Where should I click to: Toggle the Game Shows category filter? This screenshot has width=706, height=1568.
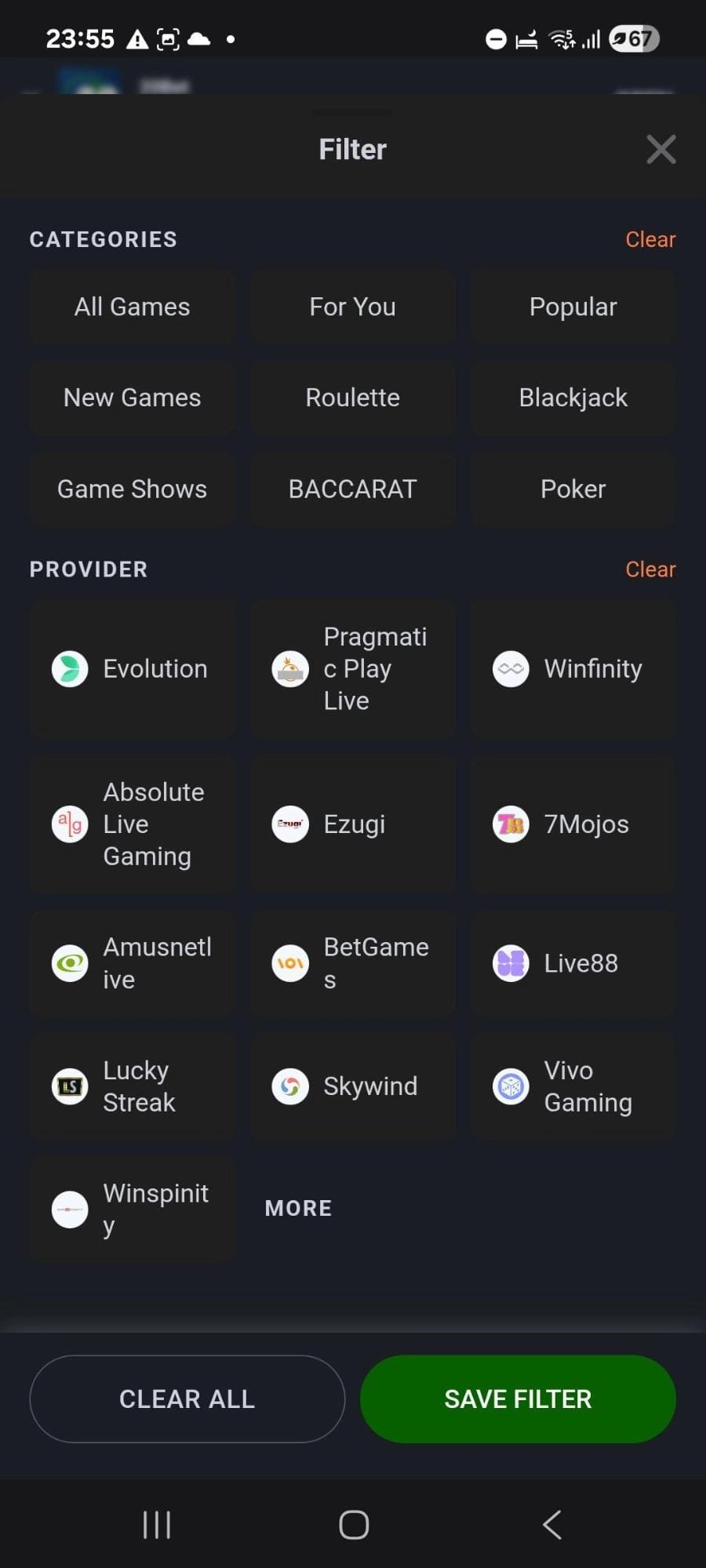coord(132,488)
